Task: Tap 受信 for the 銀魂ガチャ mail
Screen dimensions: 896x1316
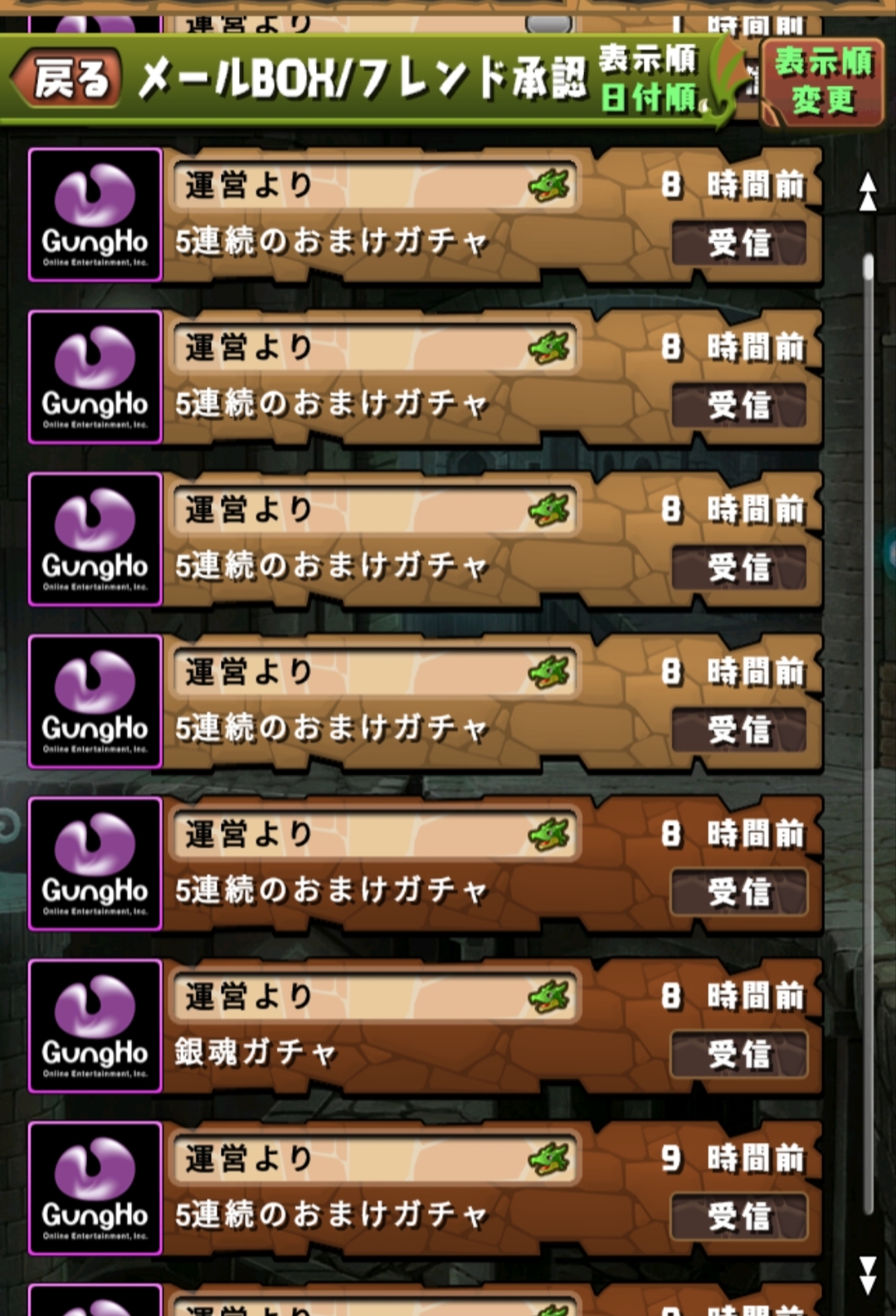Action: click(738, 1054)
